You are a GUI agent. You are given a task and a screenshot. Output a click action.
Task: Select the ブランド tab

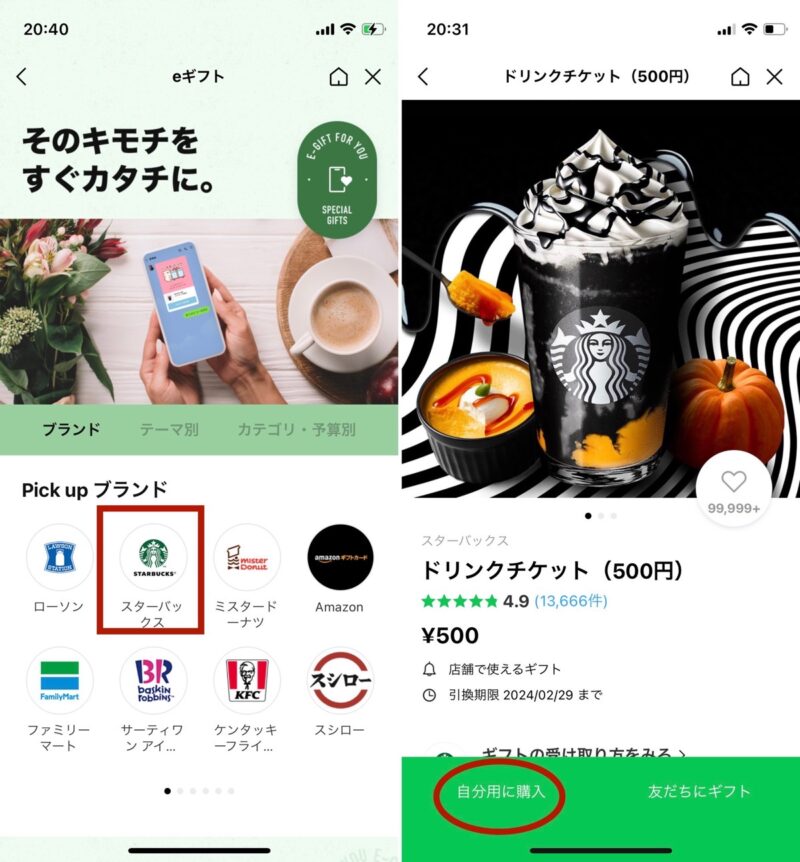70,430
